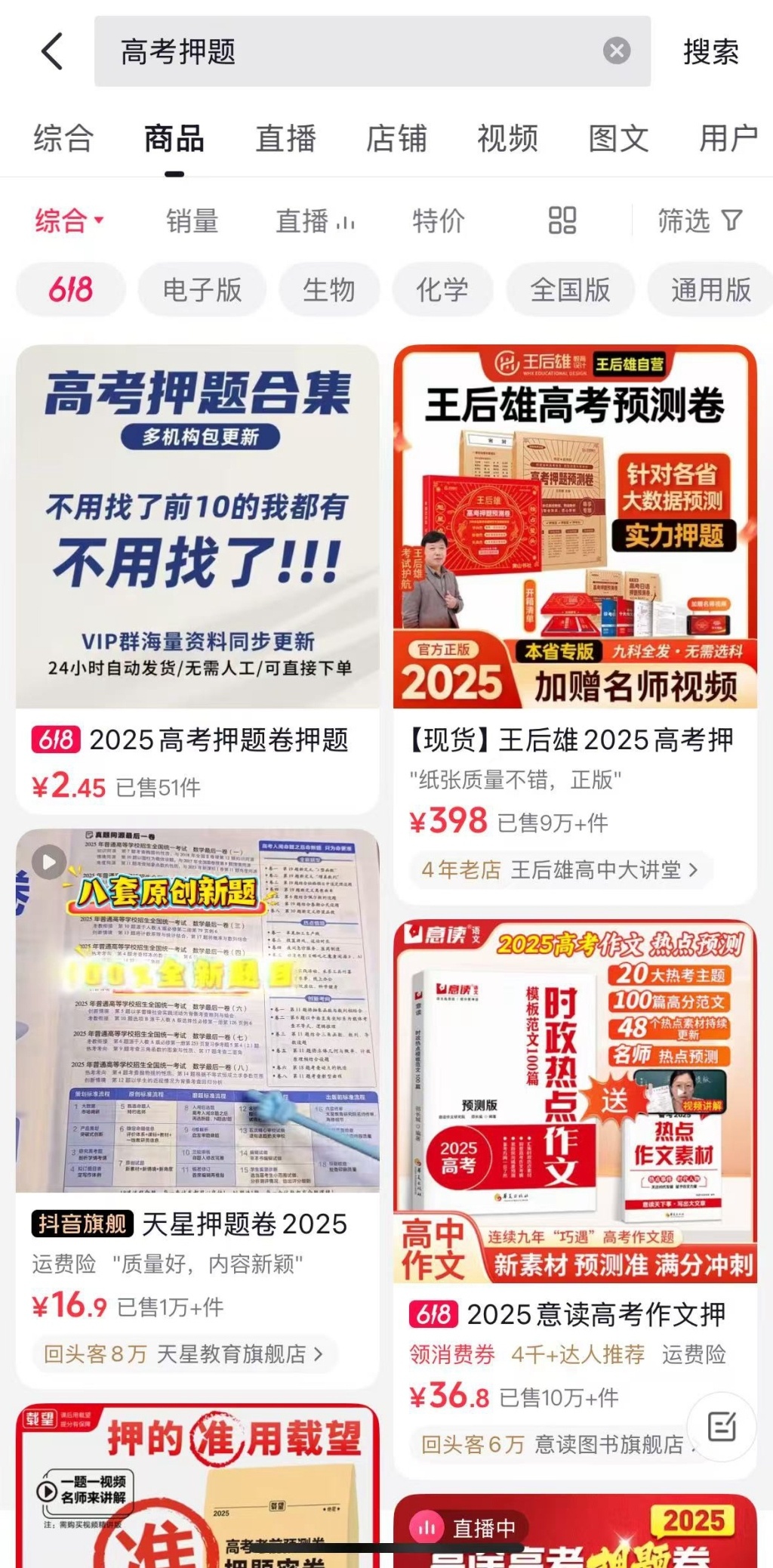The height and width of the screenshot is (1568, 773).
Task: Sort results by 销量
Action: [192, 221]
